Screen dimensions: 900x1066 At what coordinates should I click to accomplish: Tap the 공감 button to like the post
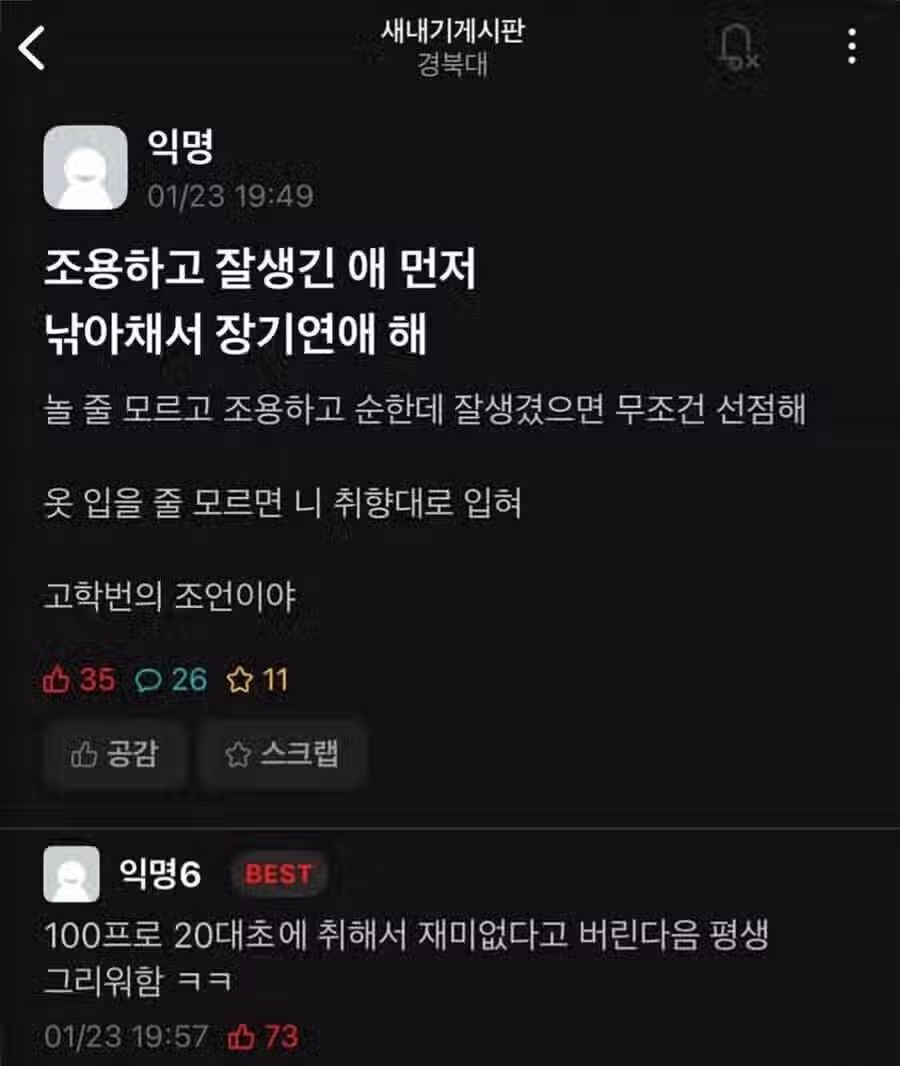point(115,754)
